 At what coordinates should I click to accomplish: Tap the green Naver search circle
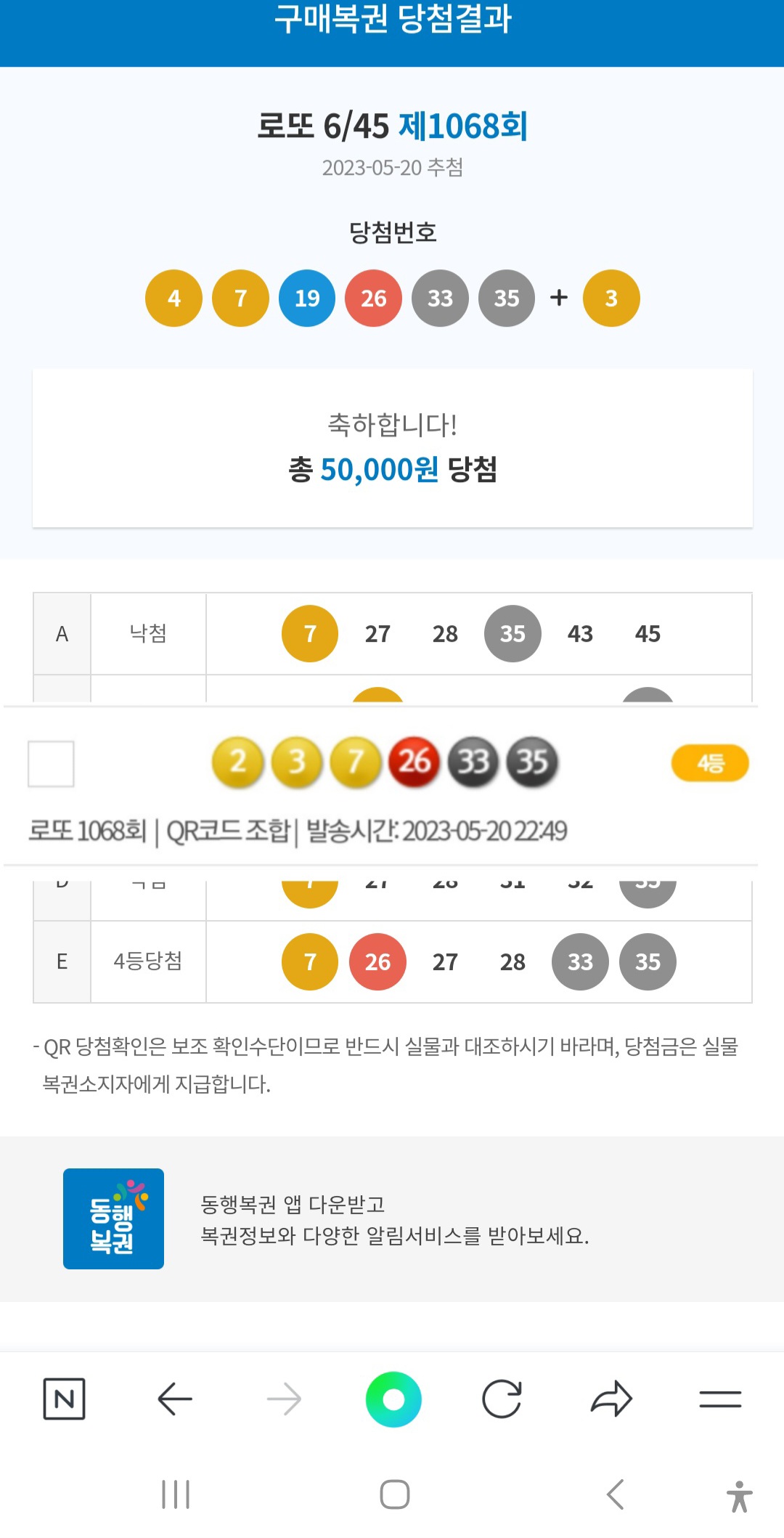coord(393,1399)
